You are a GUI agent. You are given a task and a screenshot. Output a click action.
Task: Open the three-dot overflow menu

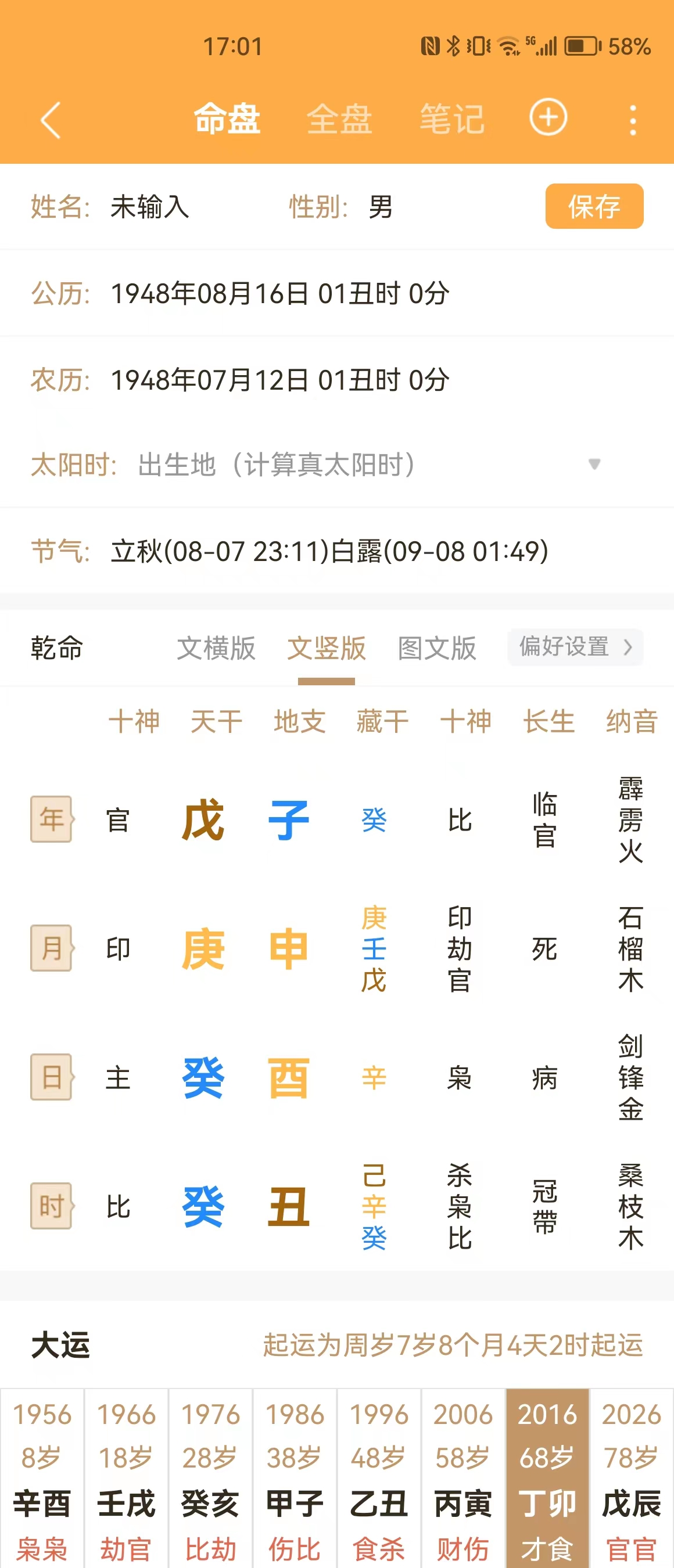coord(633,119)
